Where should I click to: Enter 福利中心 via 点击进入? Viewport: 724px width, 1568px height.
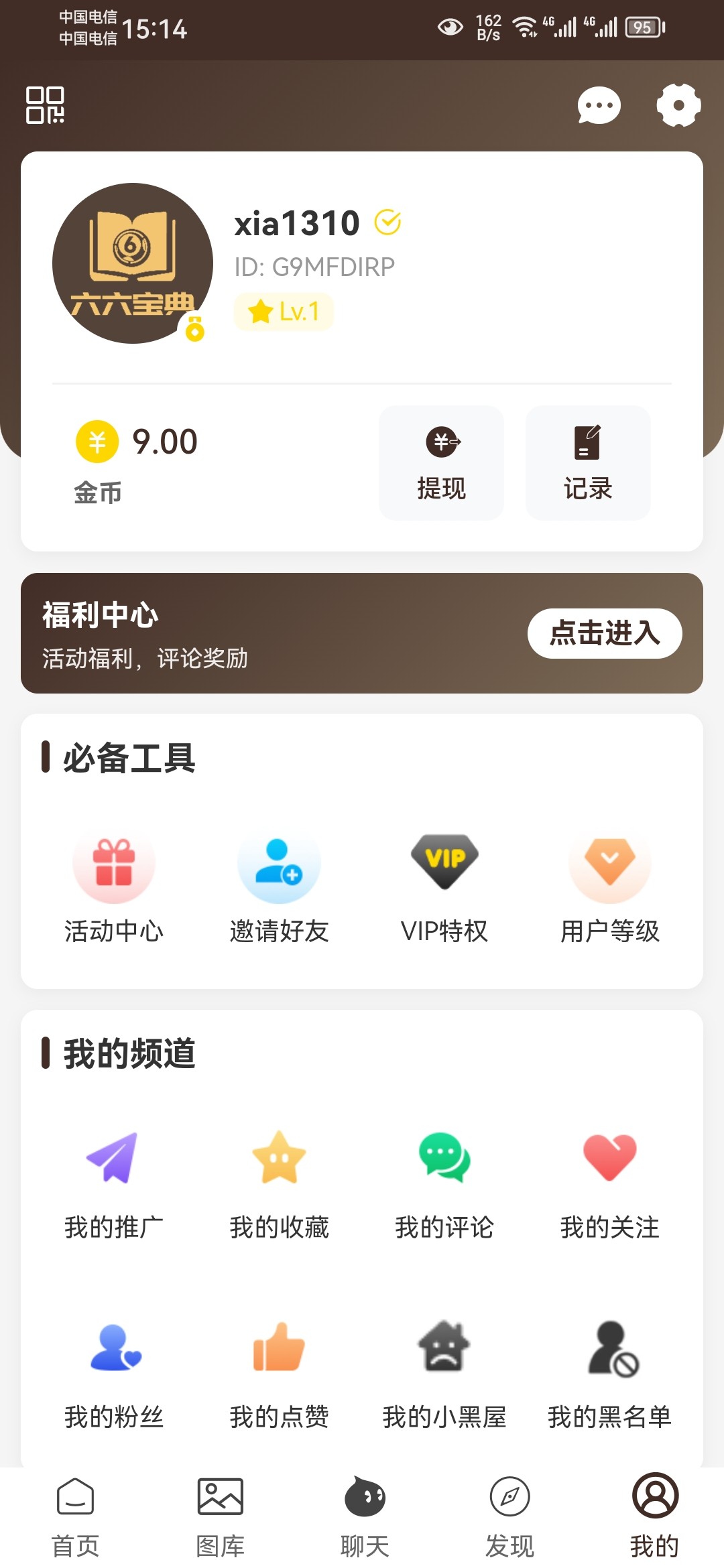click(x=605, y=633)
